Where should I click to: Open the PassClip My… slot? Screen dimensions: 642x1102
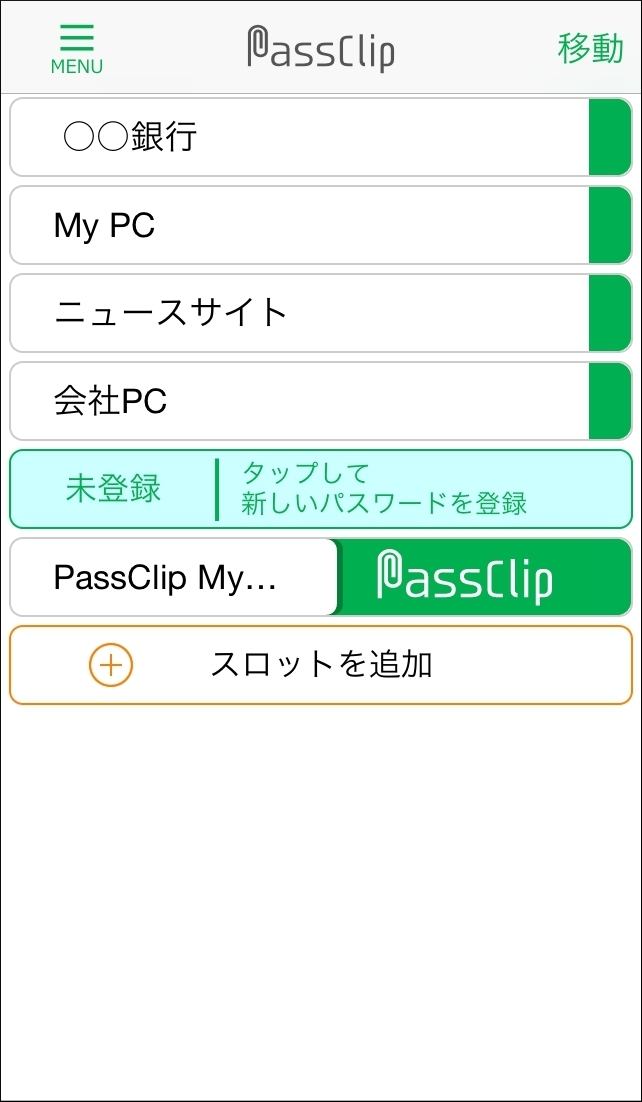[321, 577]
